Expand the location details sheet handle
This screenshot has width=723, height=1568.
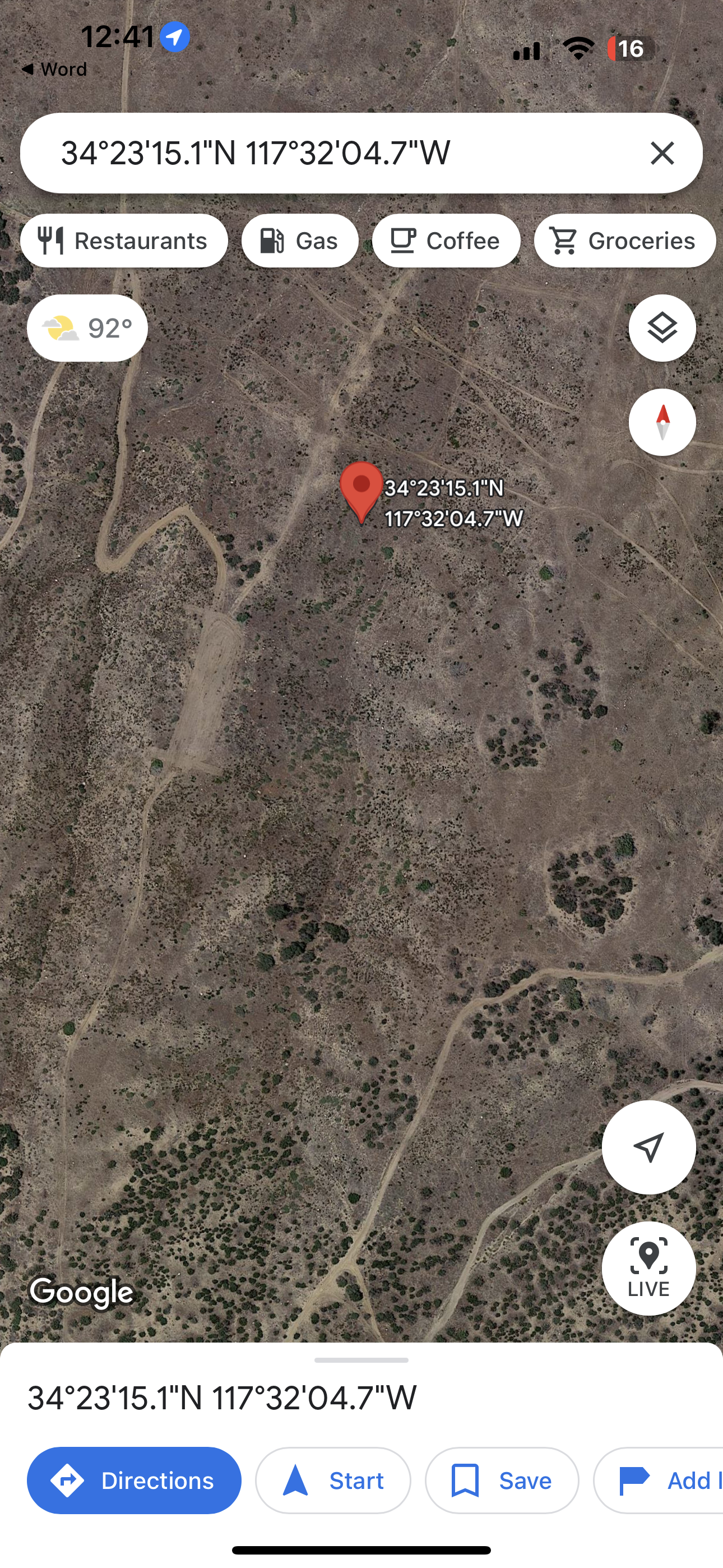[x=361, y=1360]
